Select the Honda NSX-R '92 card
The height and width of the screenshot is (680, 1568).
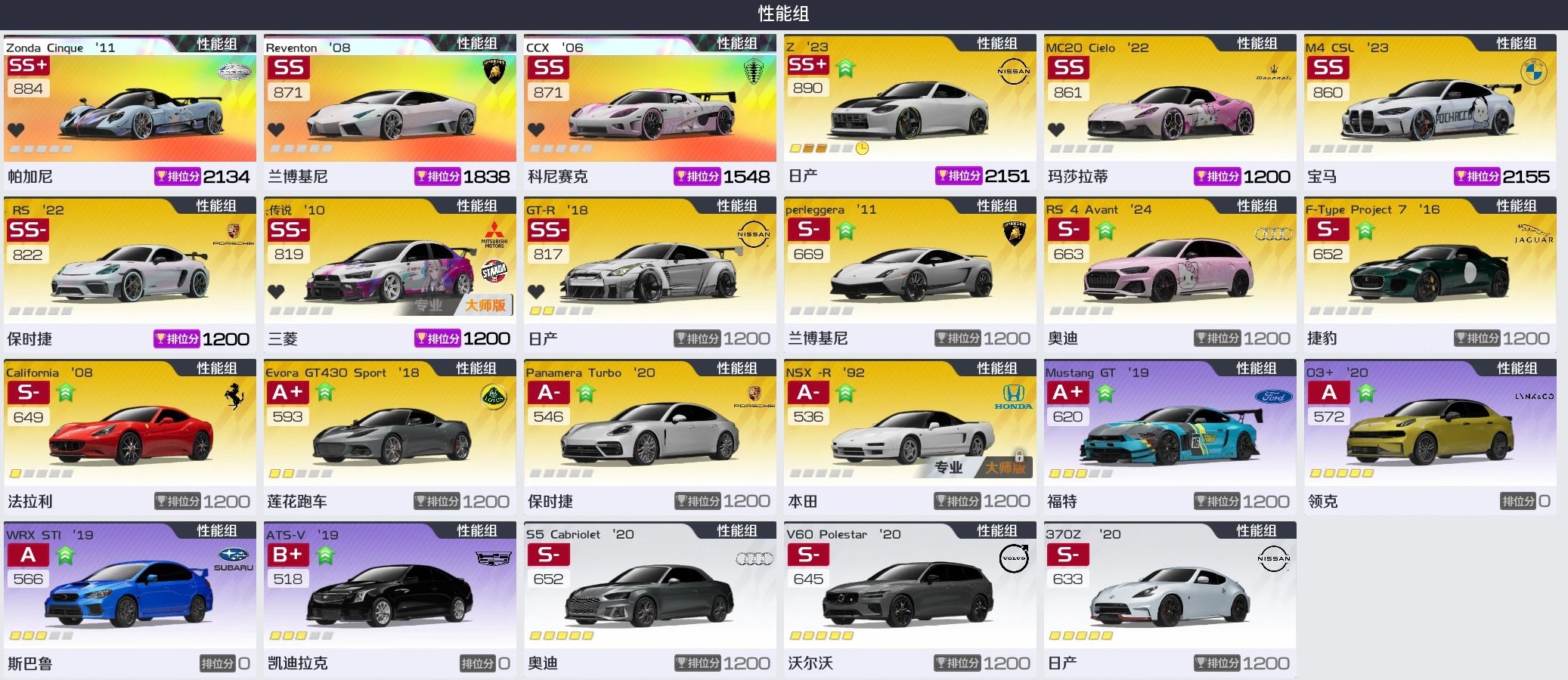910,434
